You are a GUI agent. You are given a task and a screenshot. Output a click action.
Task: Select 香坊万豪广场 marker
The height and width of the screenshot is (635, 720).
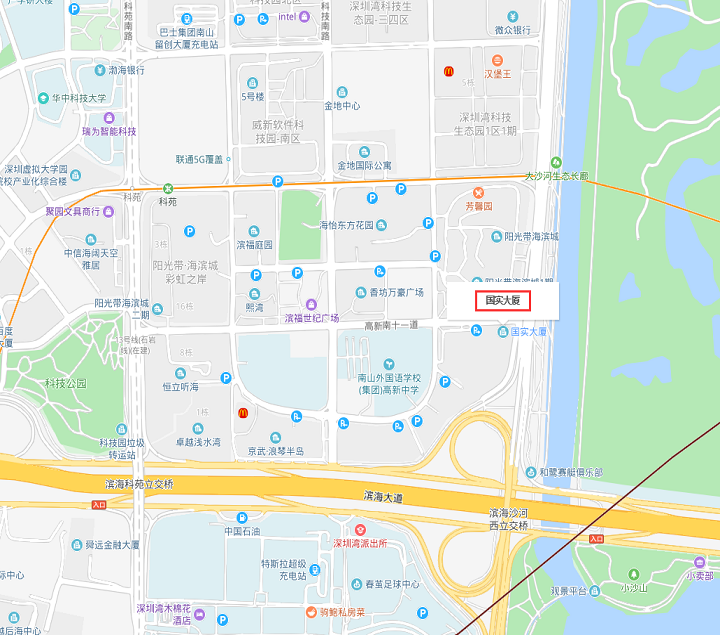point(381,278)
